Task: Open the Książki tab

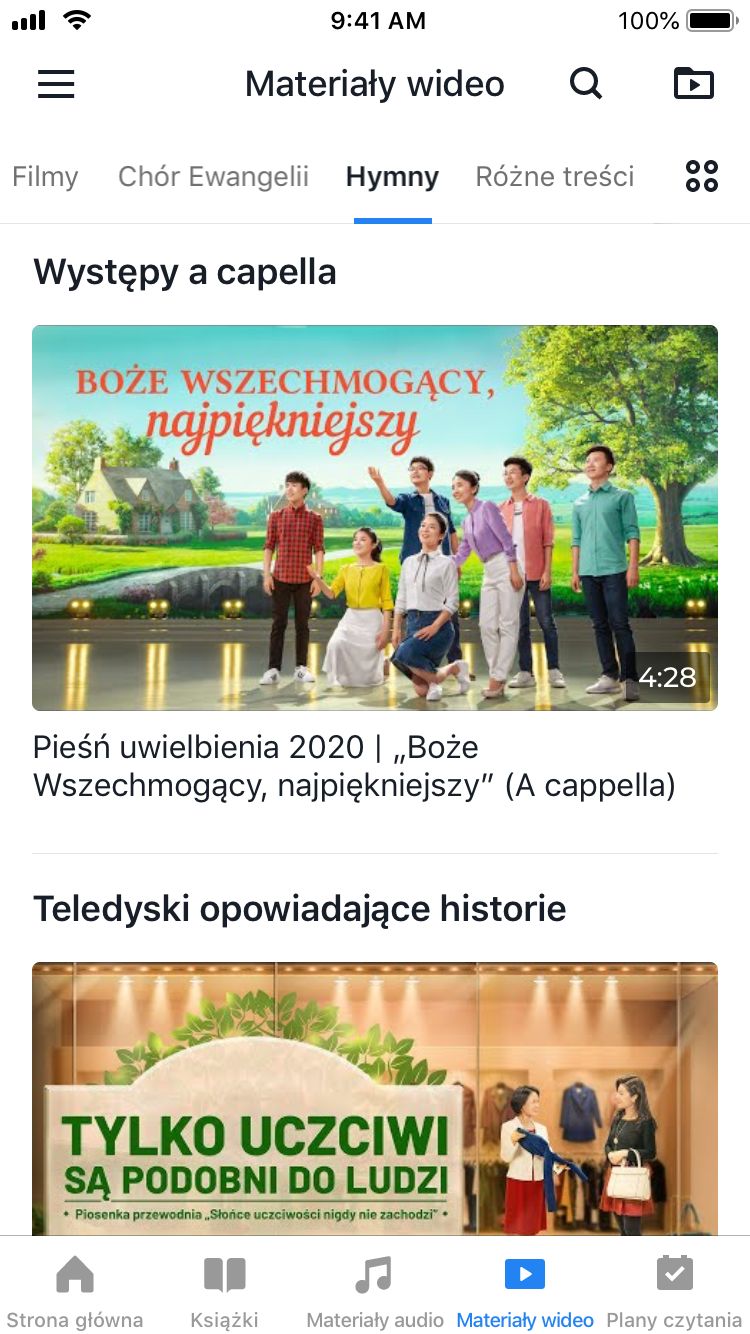Action: coord(225,1290)
